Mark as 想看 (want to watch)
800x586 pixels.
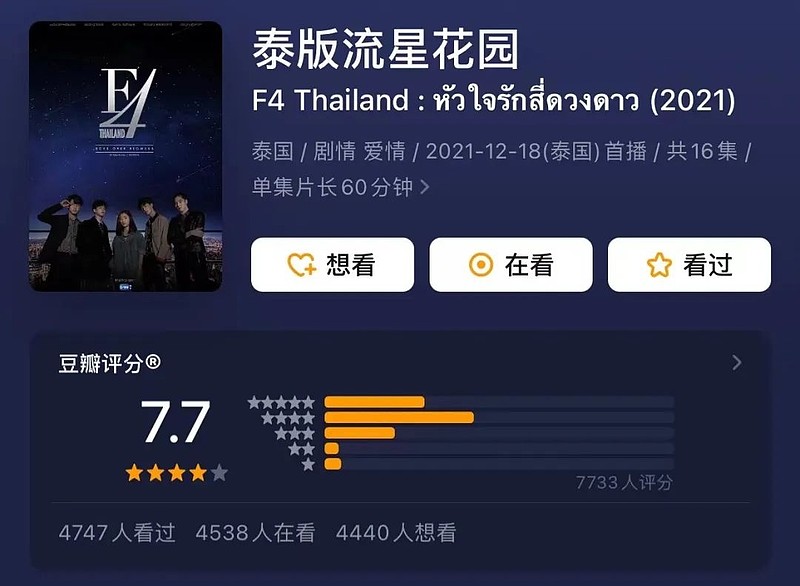point(332,265)
